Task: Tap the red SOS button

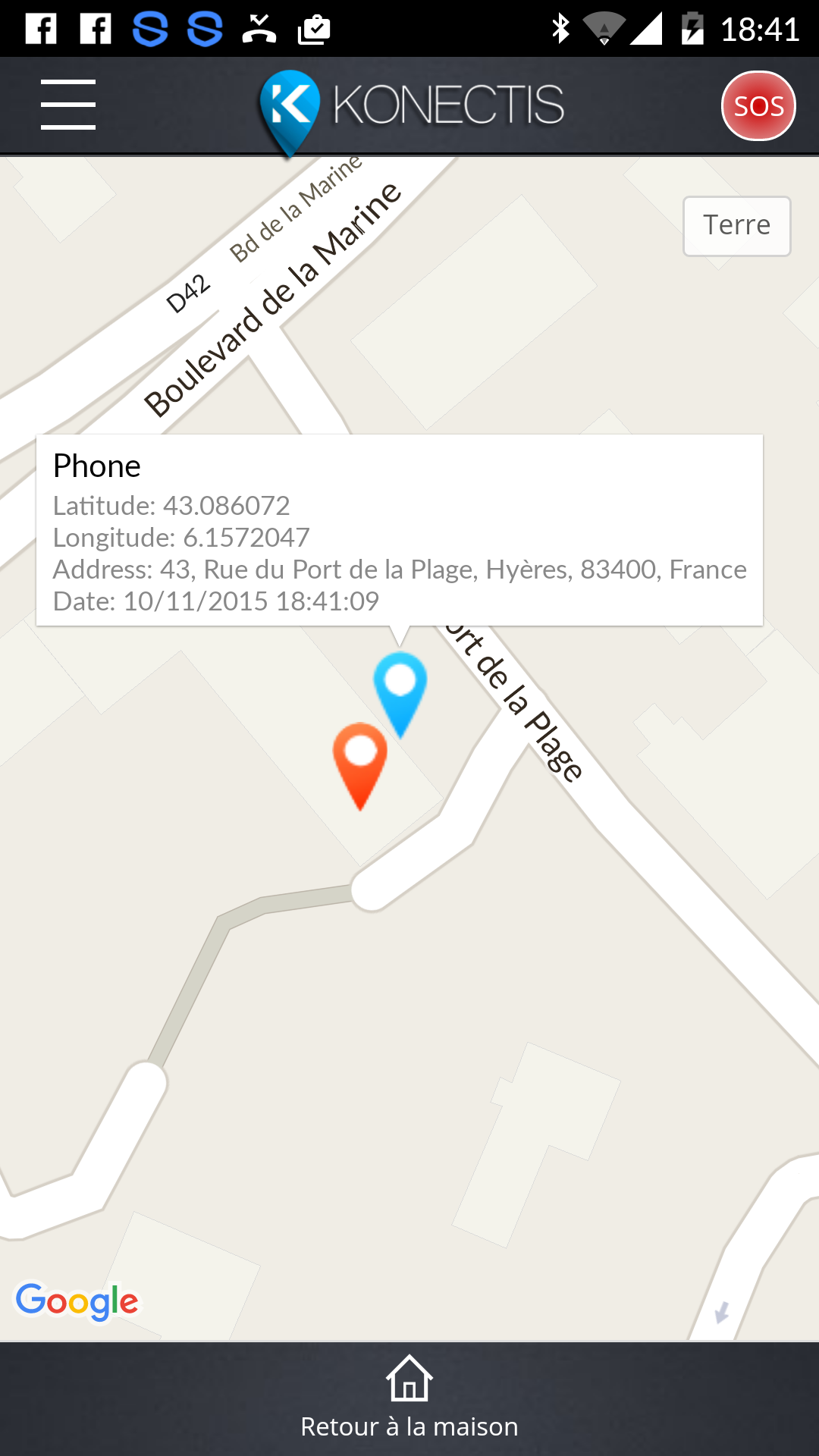Action: click(758, 106)
